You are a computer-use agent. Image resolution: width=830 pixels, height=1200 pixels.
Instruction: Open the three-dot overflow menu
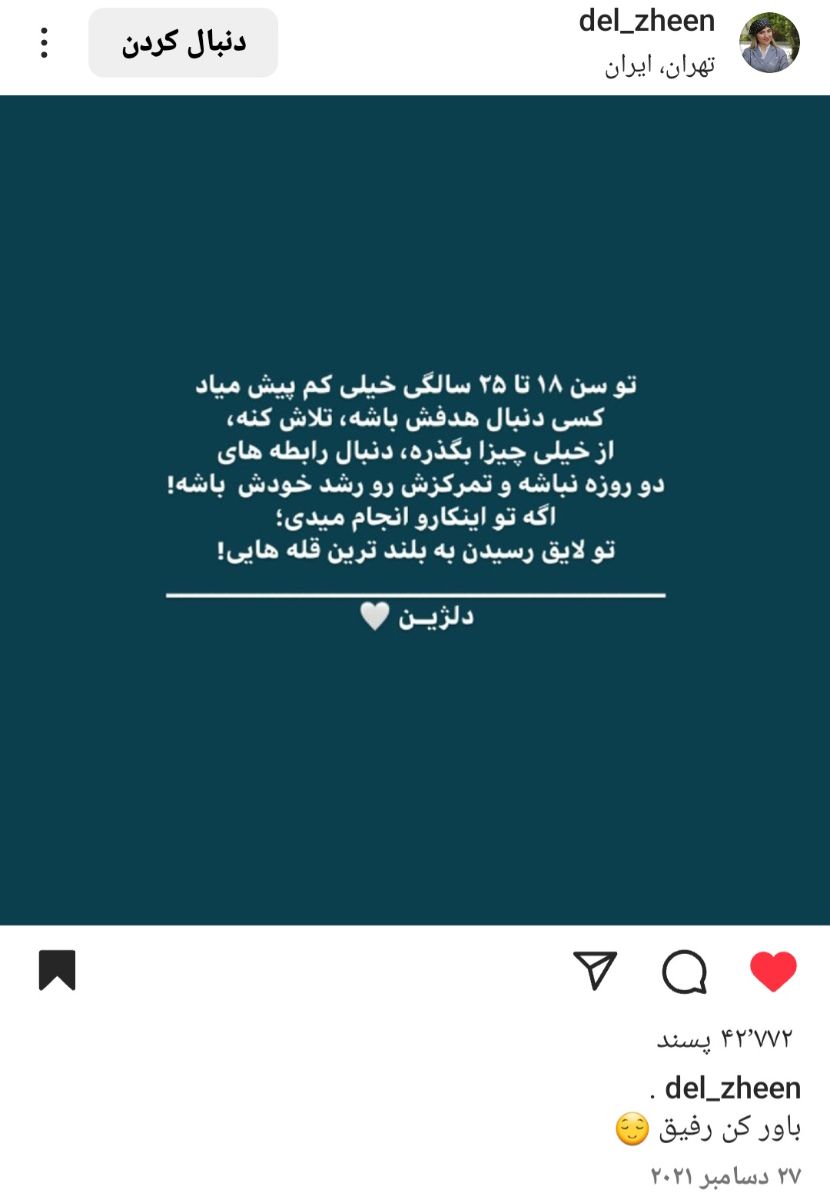click(44, 43)
